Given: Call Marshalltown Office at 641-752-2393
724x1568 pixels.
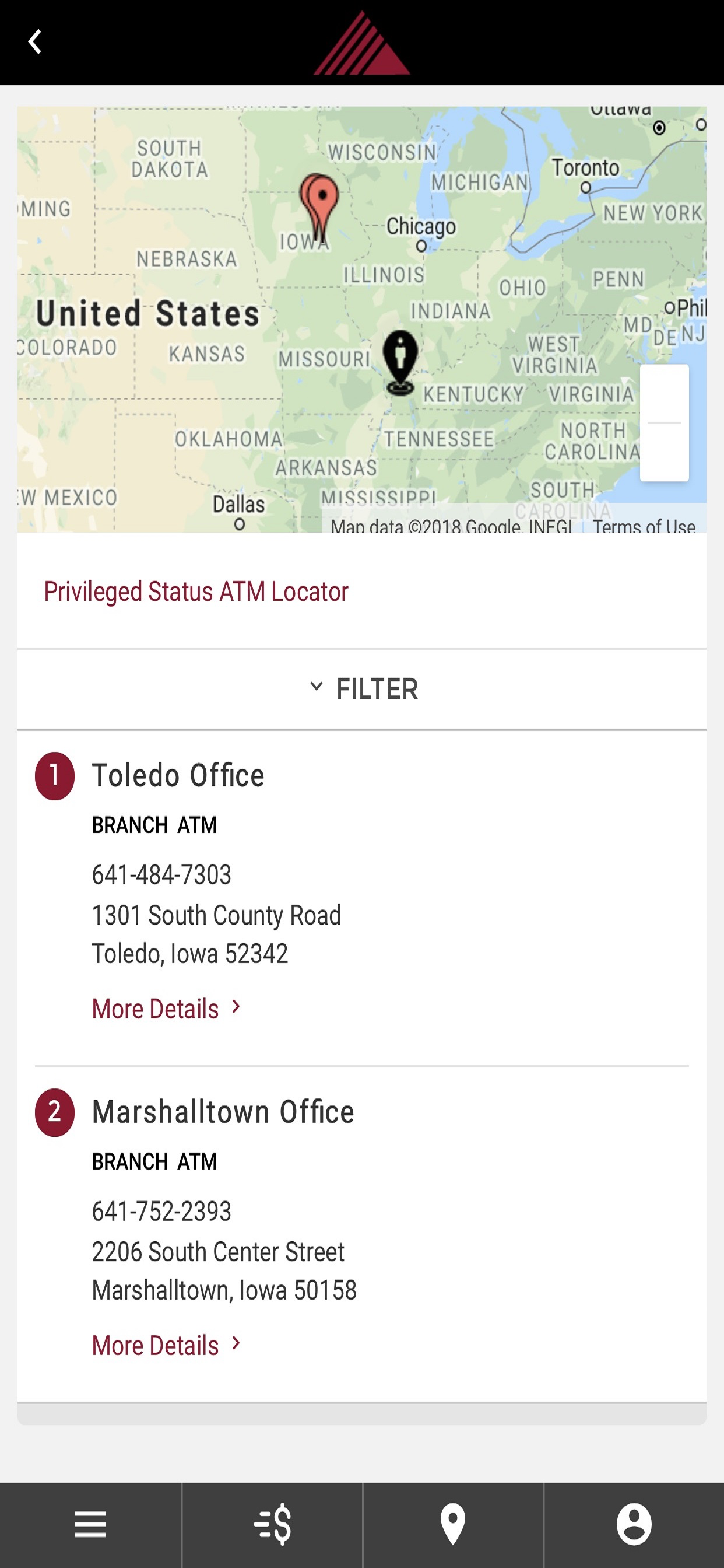Looking at the screenshot, I should pos(162,1212).
